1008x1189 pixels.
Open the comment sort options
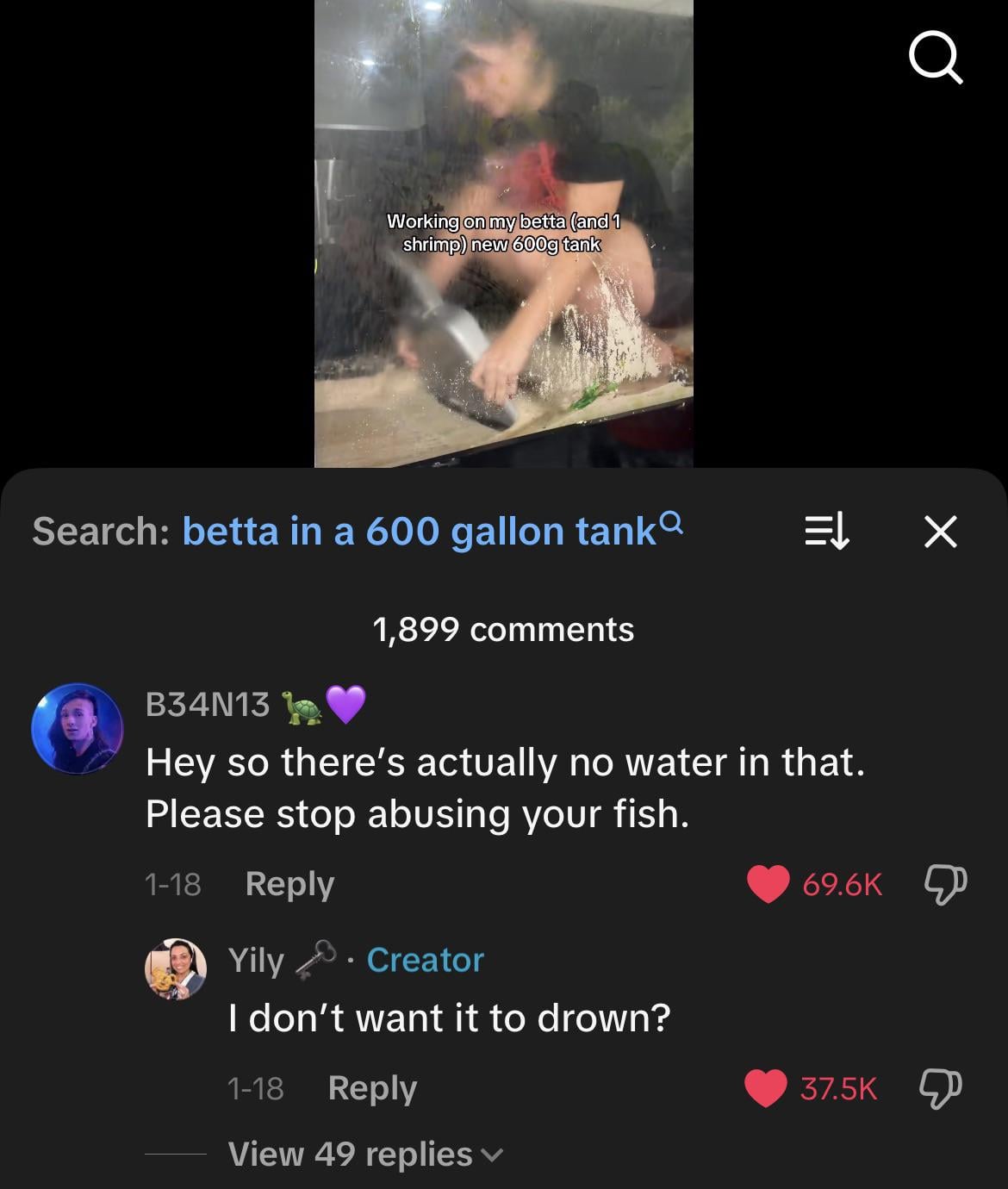pyautogui.click(x=826, y=531)
